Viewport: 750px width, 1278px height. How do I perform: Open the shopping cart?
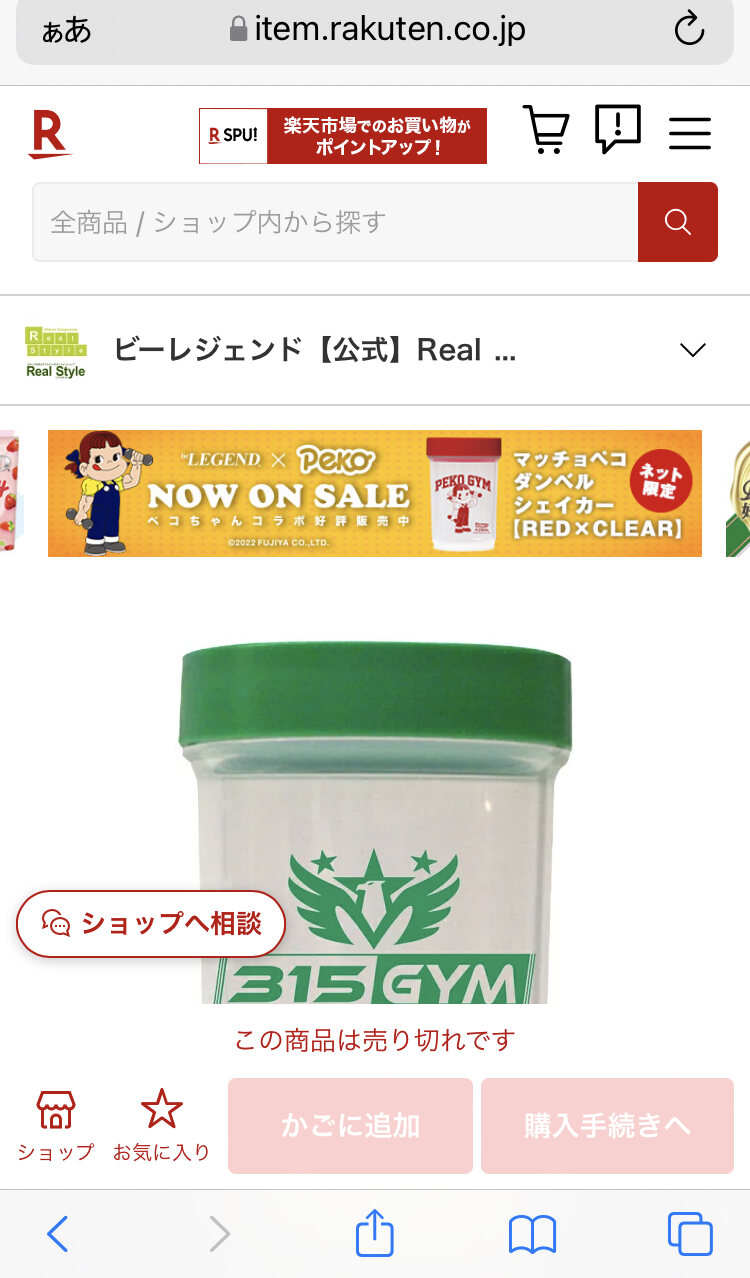[x=546, y=130]
